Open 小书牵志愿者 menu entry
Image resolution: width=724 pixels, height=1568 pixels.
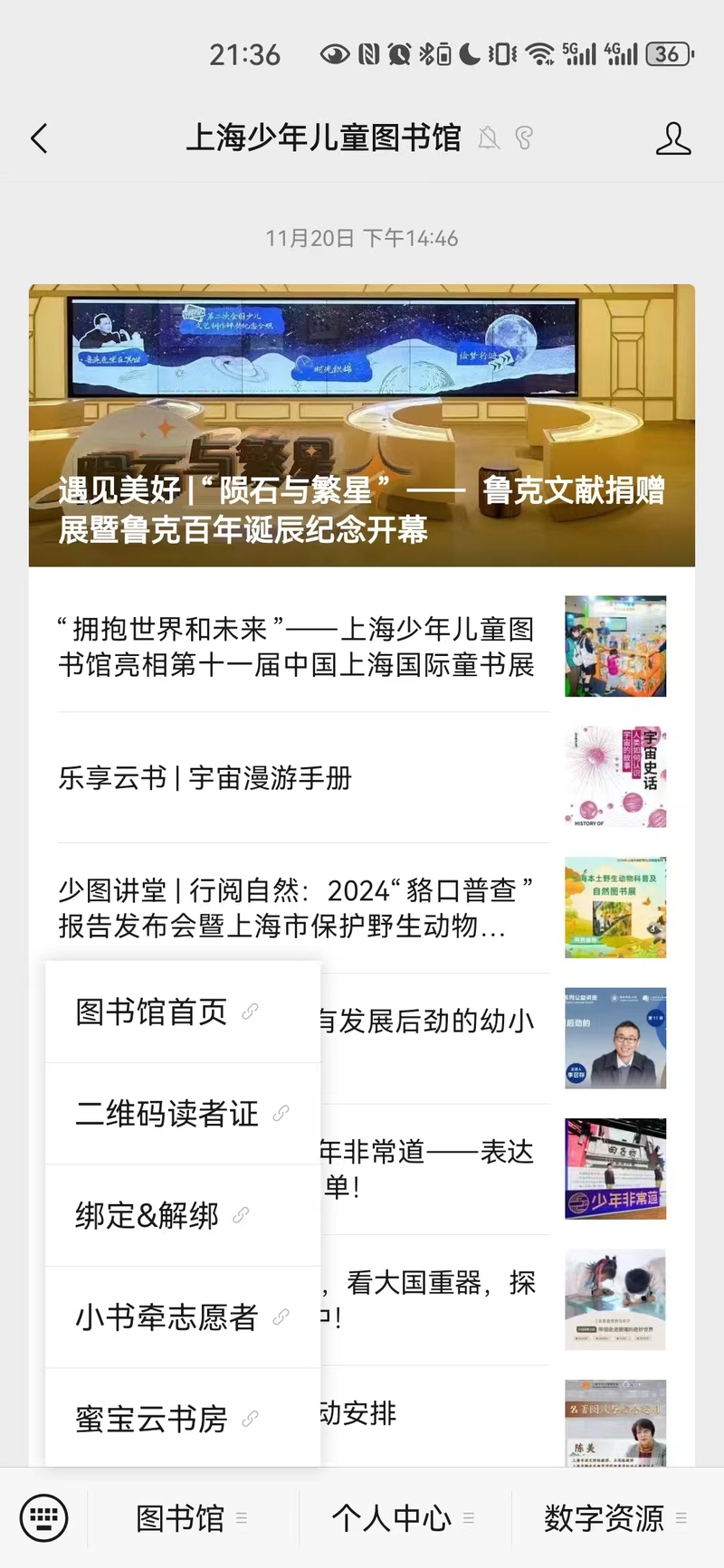(183, 1317)
